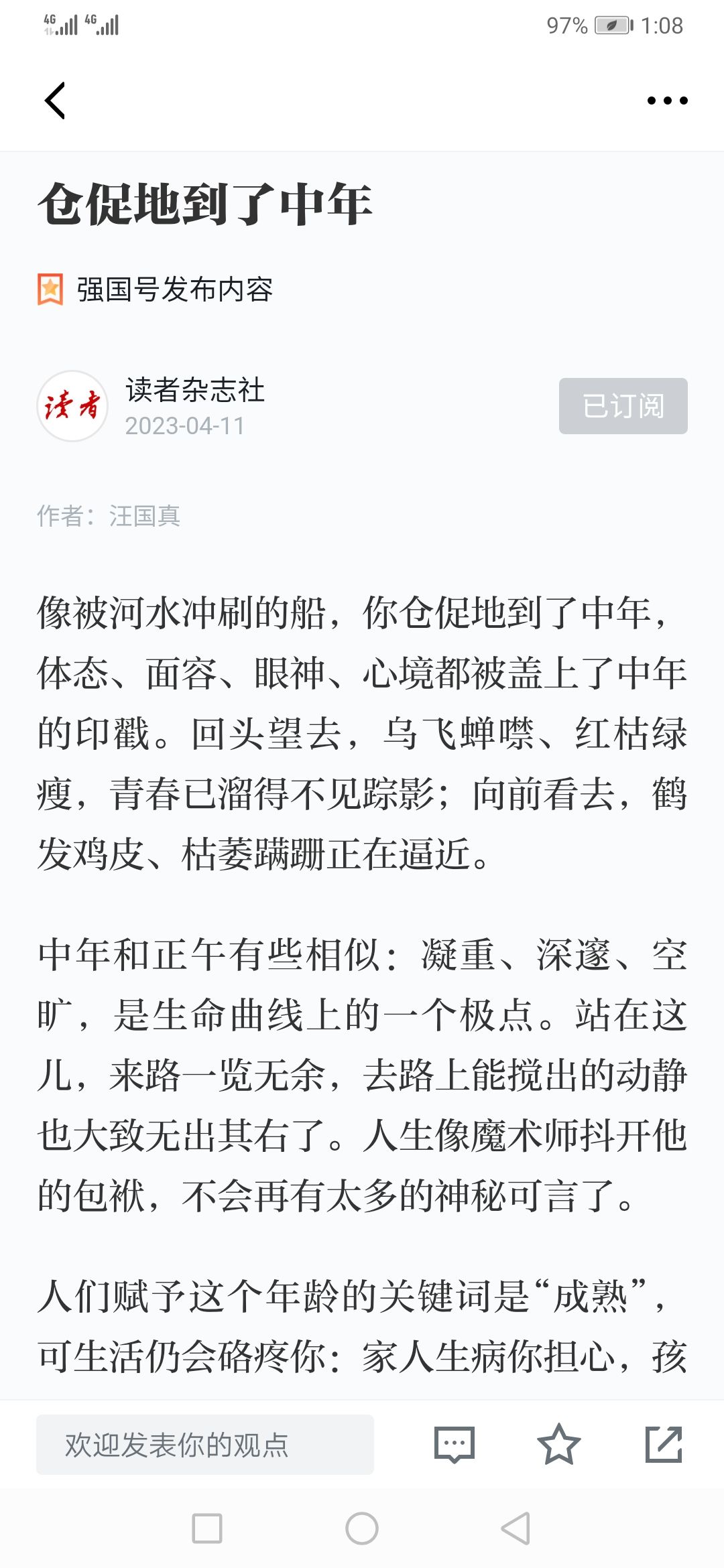View the article's comments via speech-bubble icon
The height and width of the screenshot is (1568, 724).
455,1445
